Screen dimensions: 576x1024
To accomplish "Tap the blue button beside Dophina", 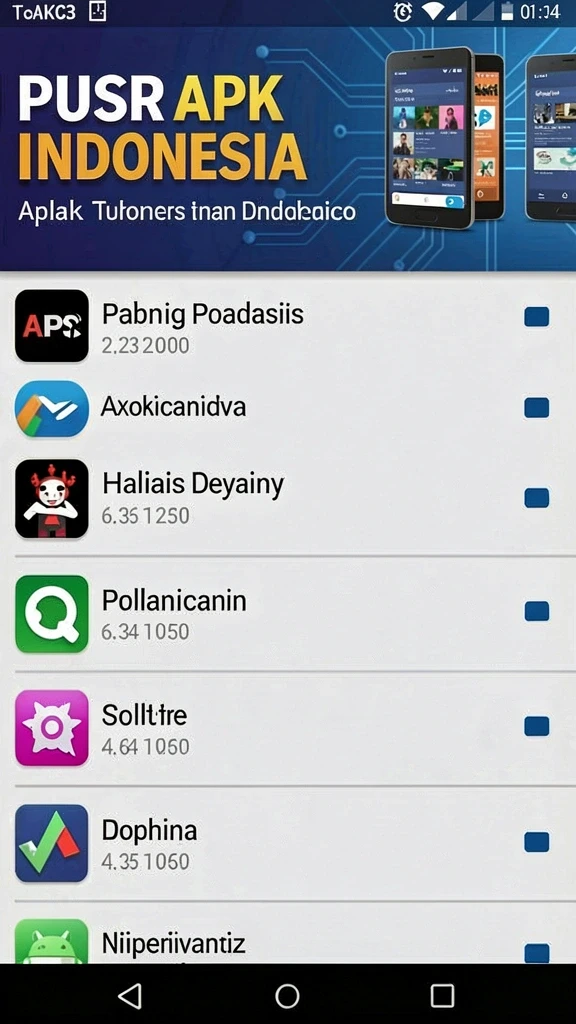I will [x=536, y=842].
